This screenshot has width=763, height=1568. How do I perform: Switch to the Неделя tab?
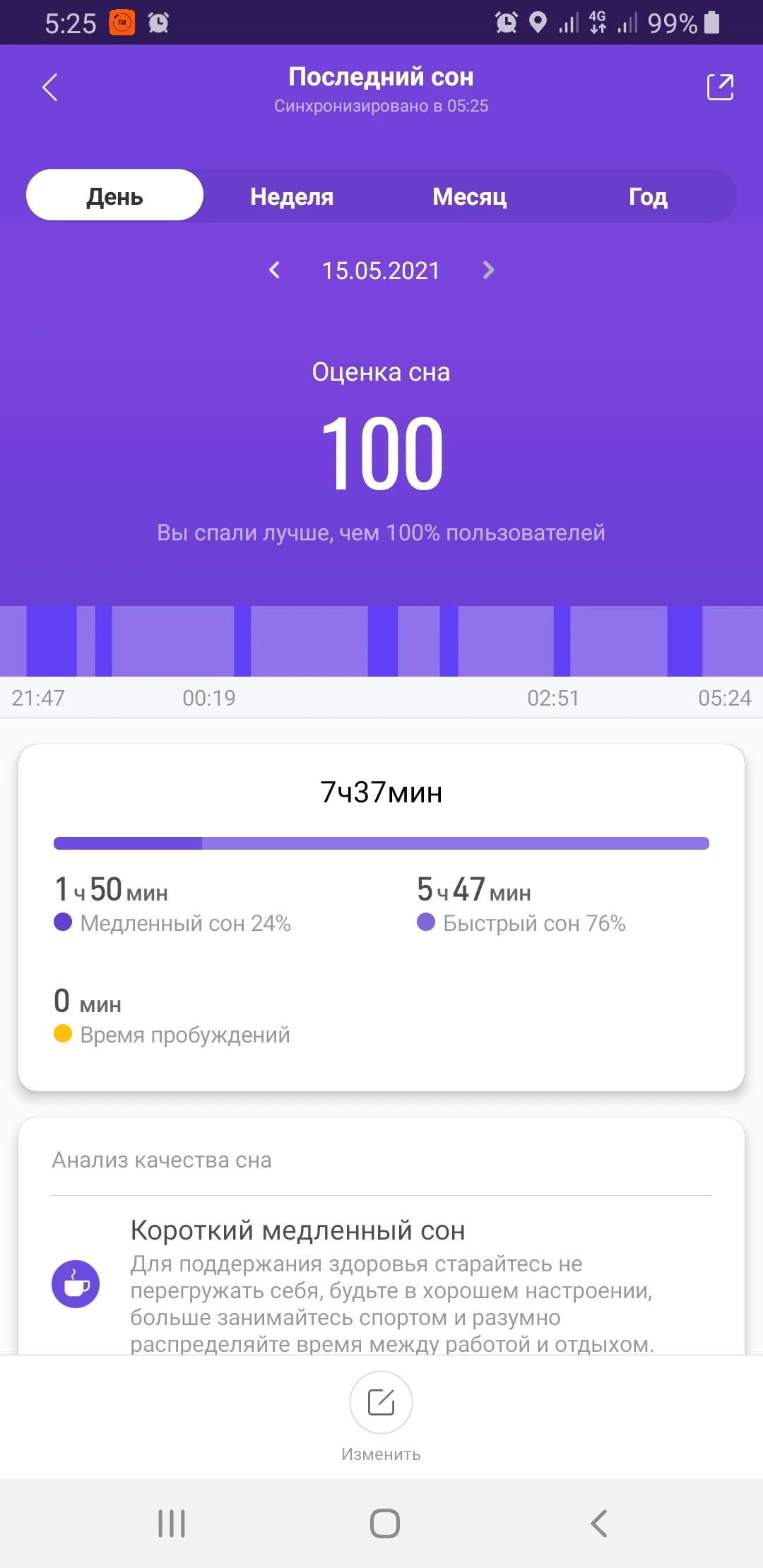[290, 196]
